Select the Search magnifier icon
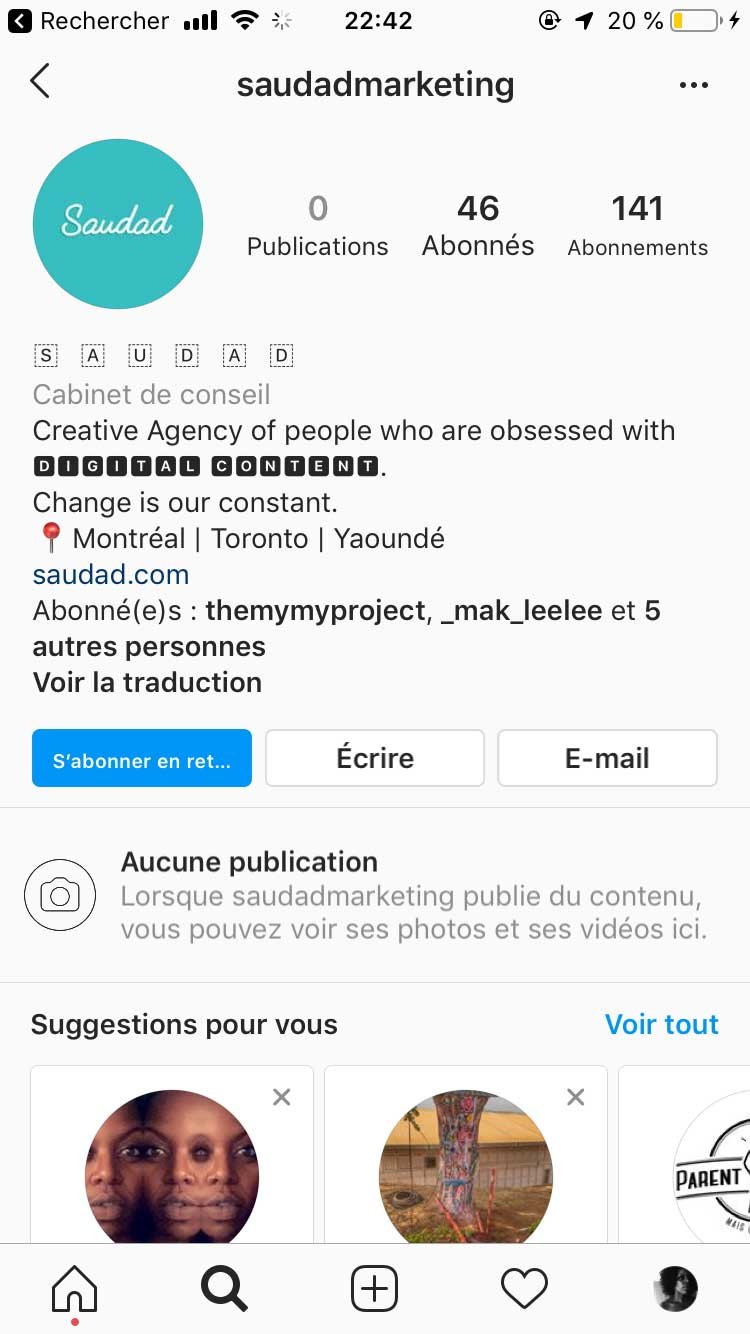This screenshot has height=1334, width=750. 223,1289
